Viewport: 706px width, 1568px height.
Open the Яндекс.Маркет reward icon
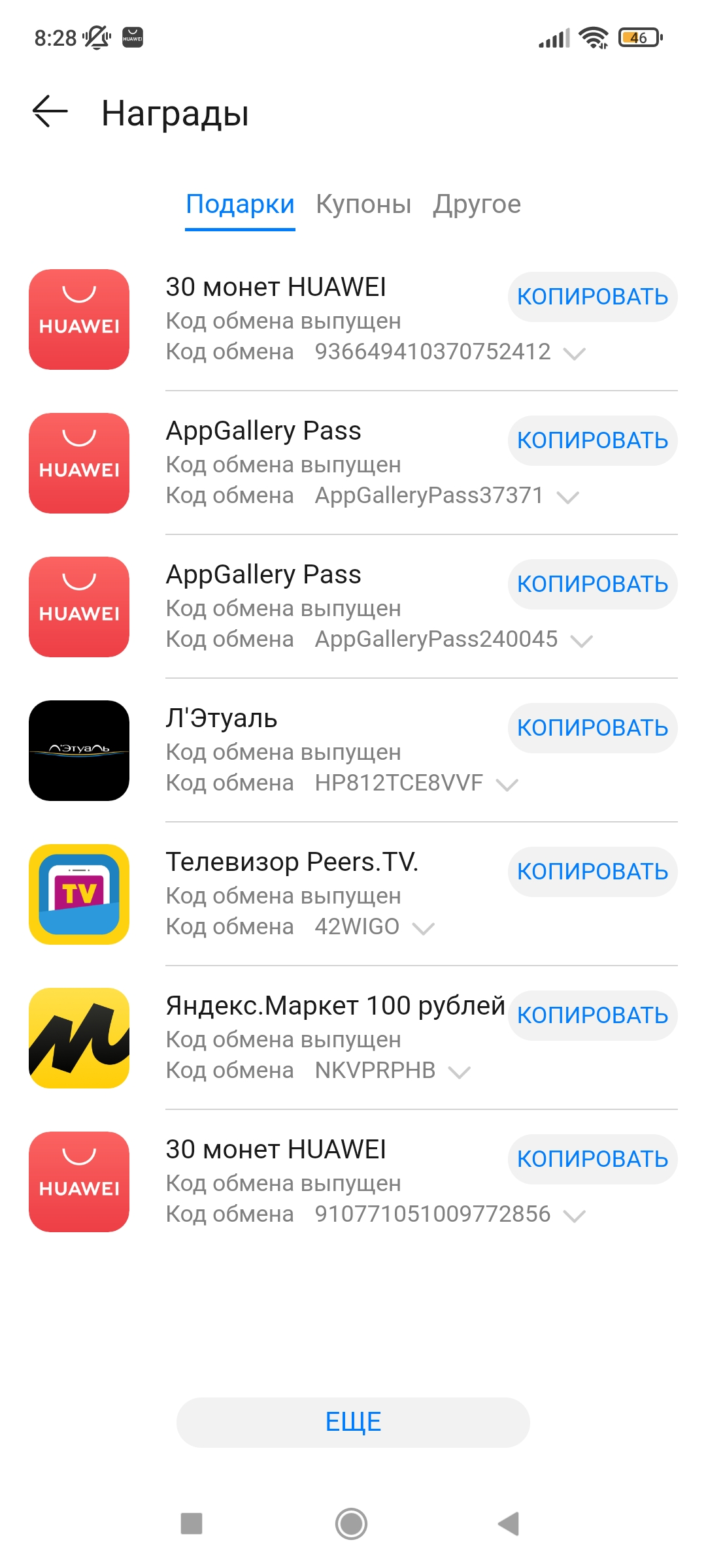79,1038
